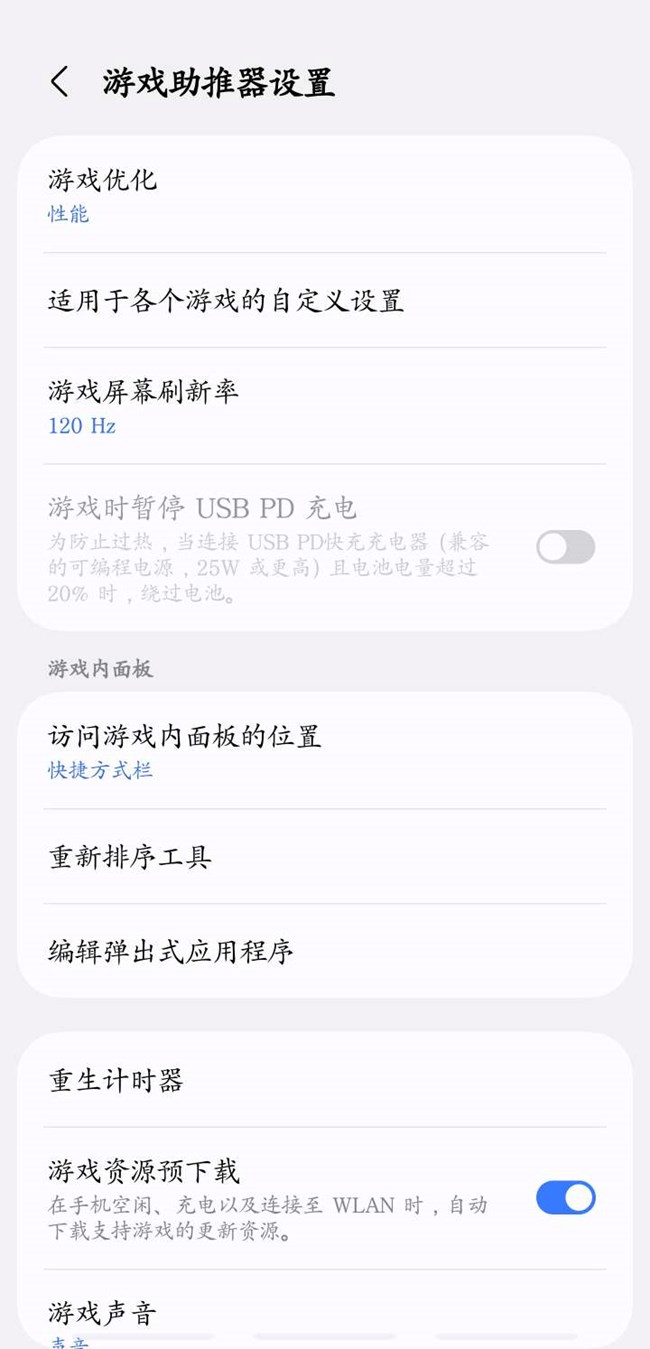Viewport: 650px width, 1349px height.
Task: Go back from 游戏助推器设置
Action: 60,82
